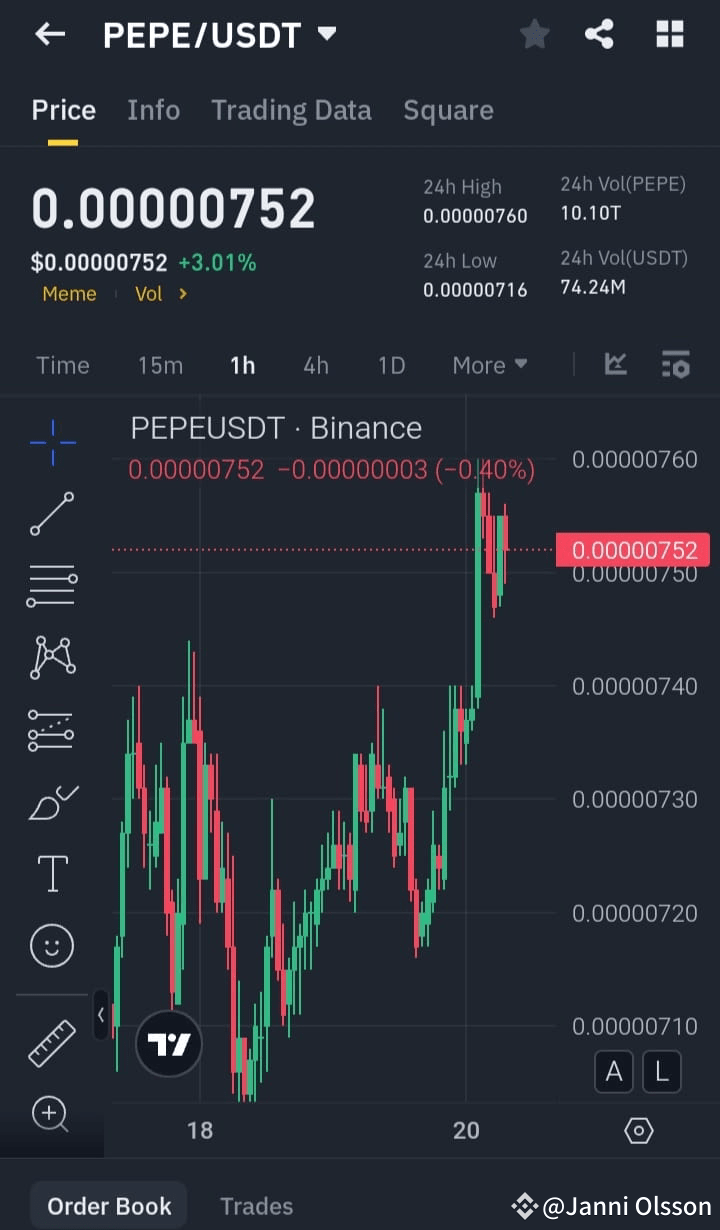Switch to the Trading Data tab
720x1230 pixels.
click(x=291, y=110)
